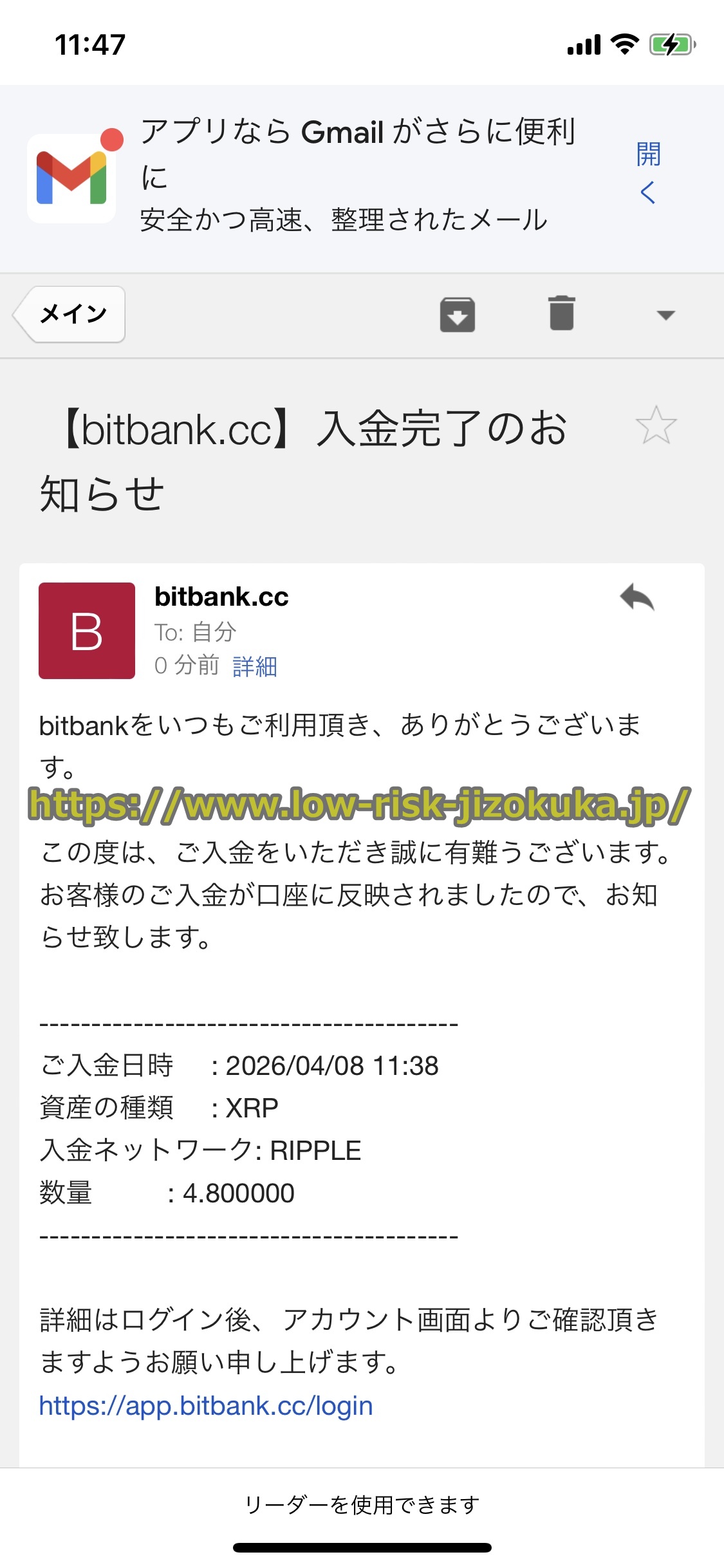The image size is (724, 1568).
Task: Open the bitbank.cc sender avatar
Action: pos(85,631)
